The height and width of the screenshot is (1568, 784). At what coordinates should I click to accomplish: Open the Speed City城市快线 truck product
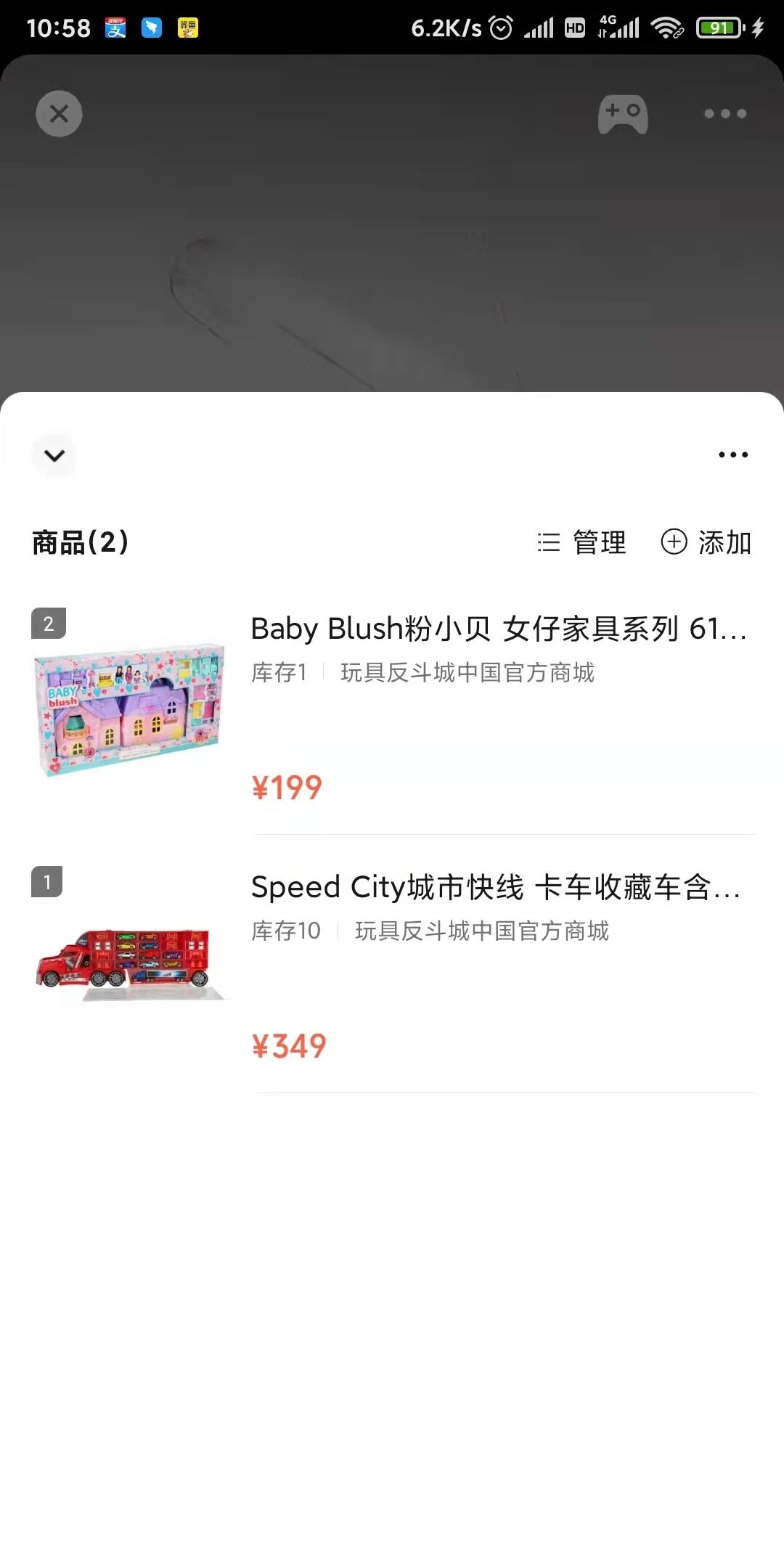495,888
